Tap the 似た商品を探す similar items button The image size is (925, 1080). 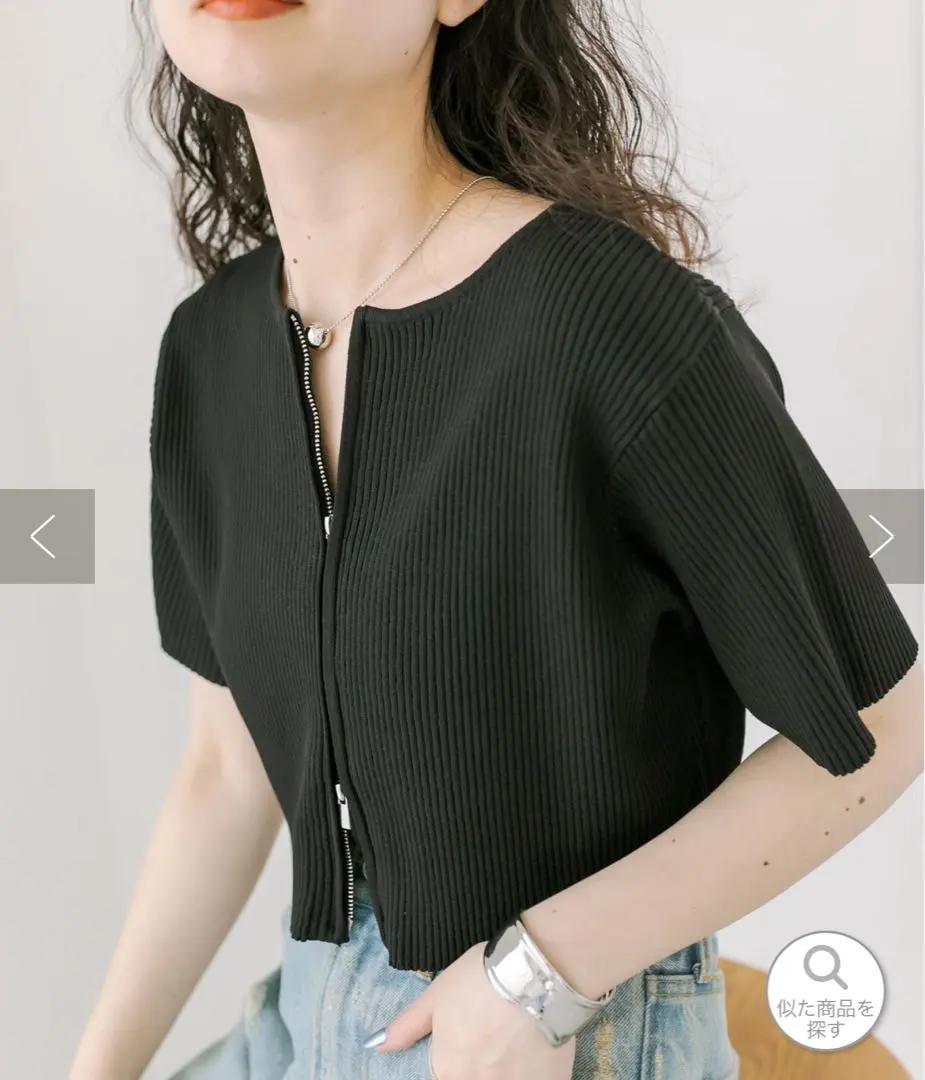[x=825, y=991]
